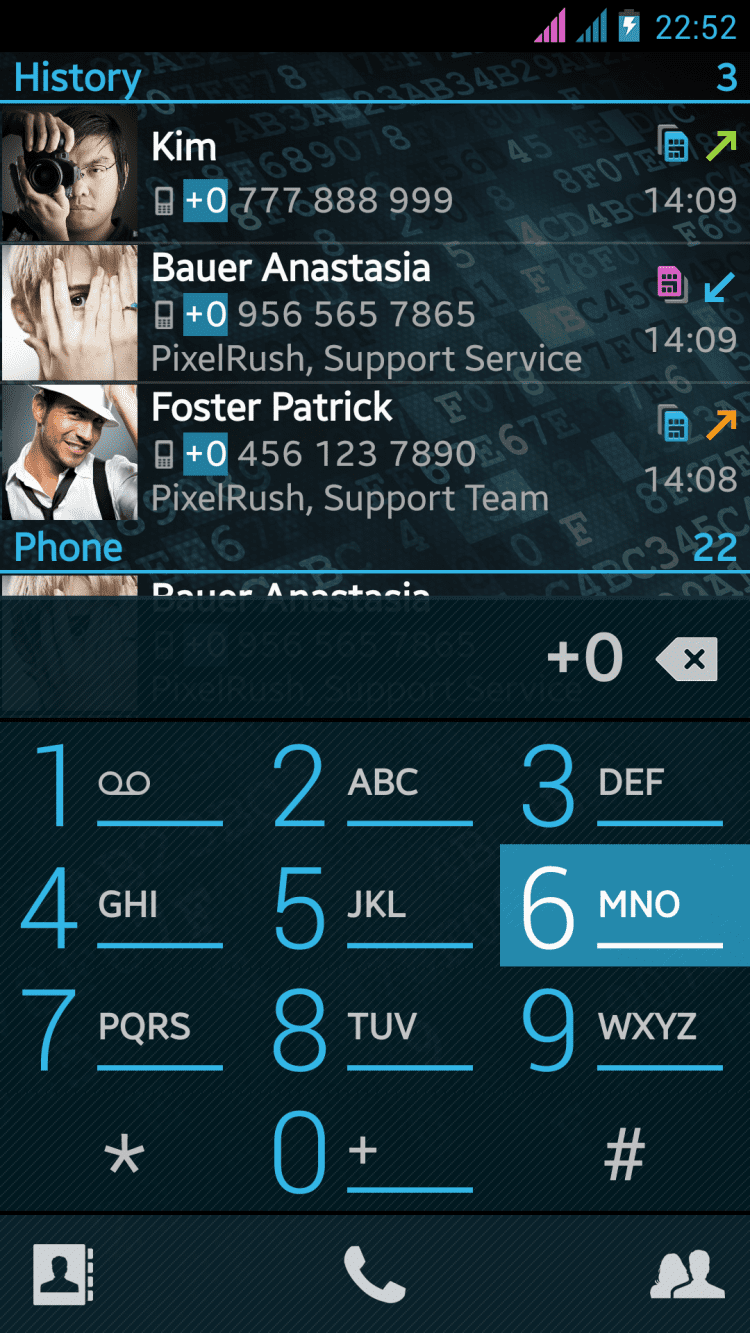Select the Bauer Anastasia call entry
This screenshot has width=750, height=1333.
400,313
